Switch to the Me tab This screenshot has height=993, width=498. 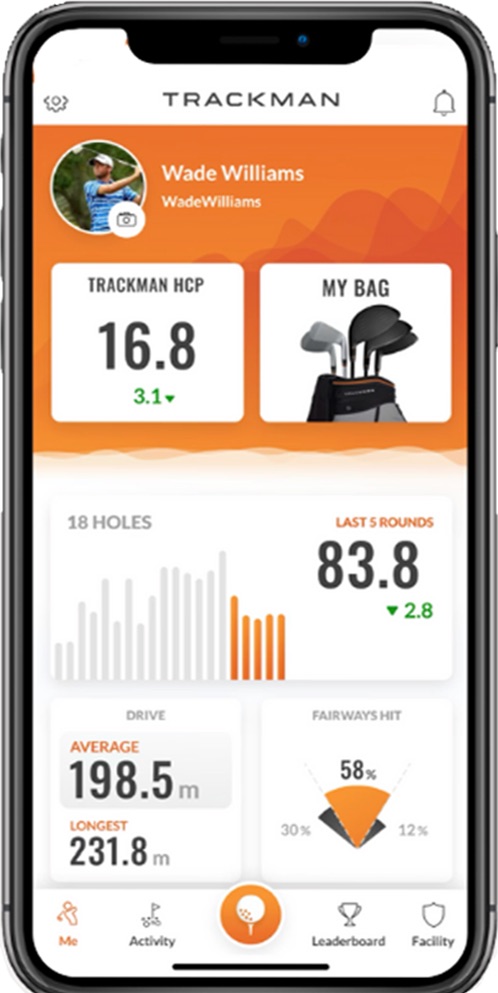pyautogui.click(x=68, y=925)
